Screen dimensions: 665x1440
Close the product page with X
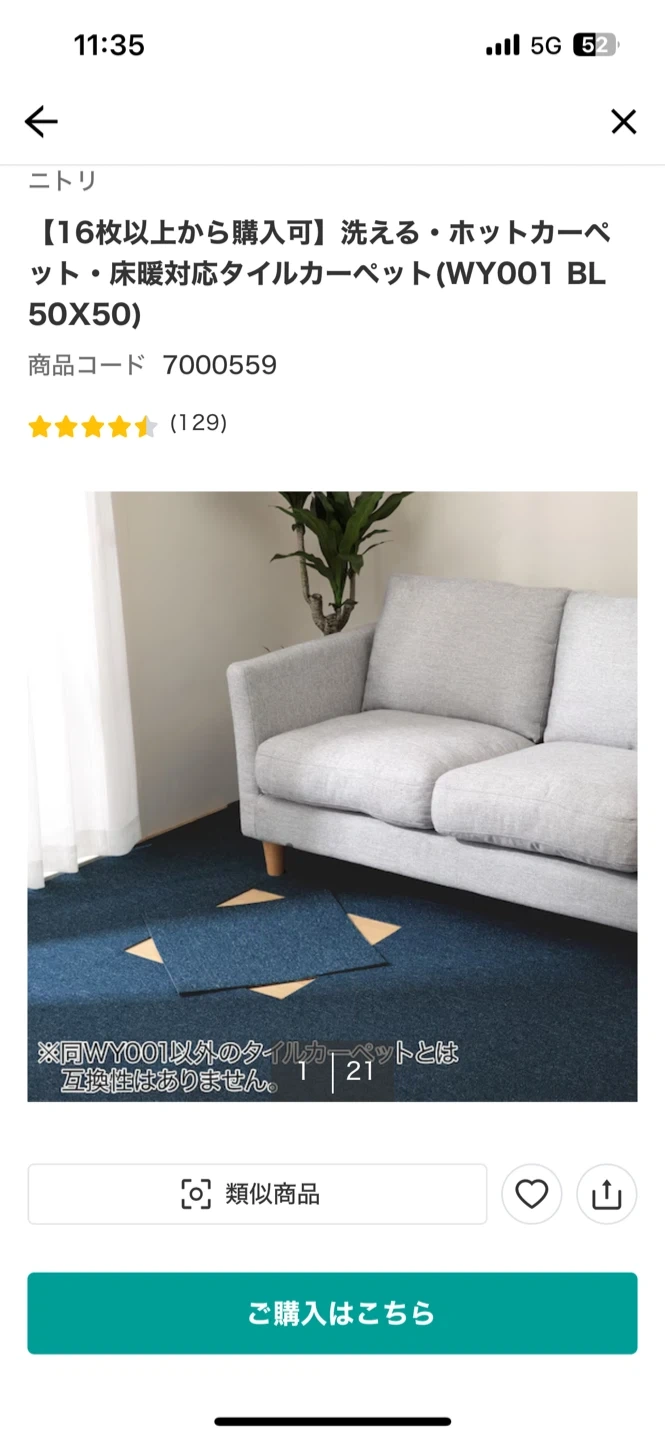click(623, 122)
